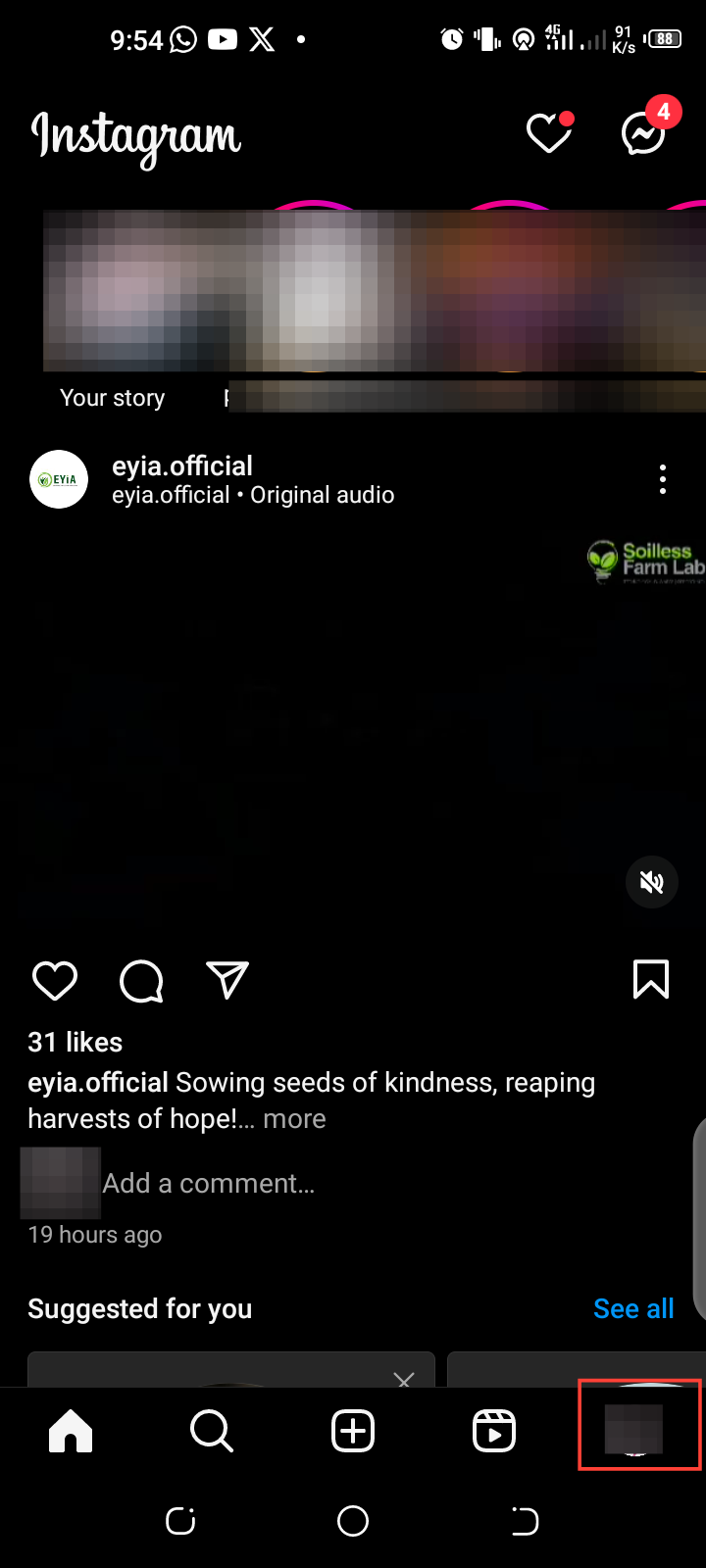Save the eyia.official post to bookmarks
The height and width of the screenshot is (1568, 706).
click(x=651, y=980)
